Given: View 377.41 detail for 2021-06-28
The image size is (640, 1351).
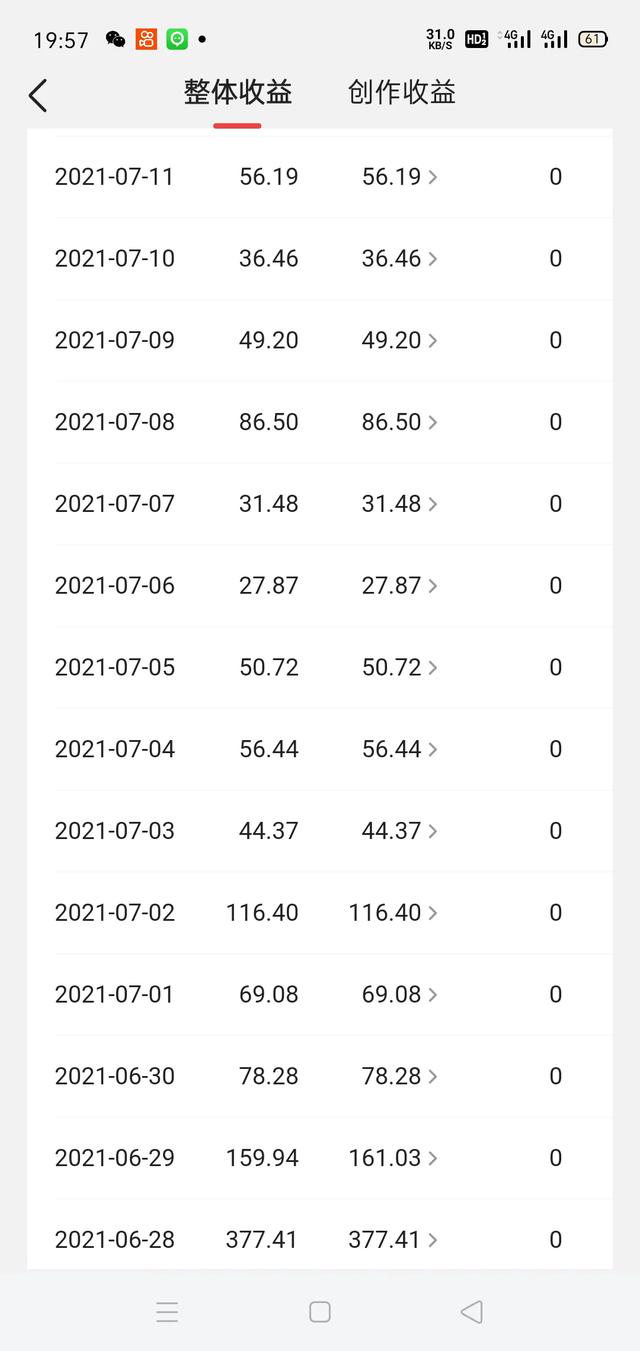Looking at the screenshot, I should point(393,1240).
